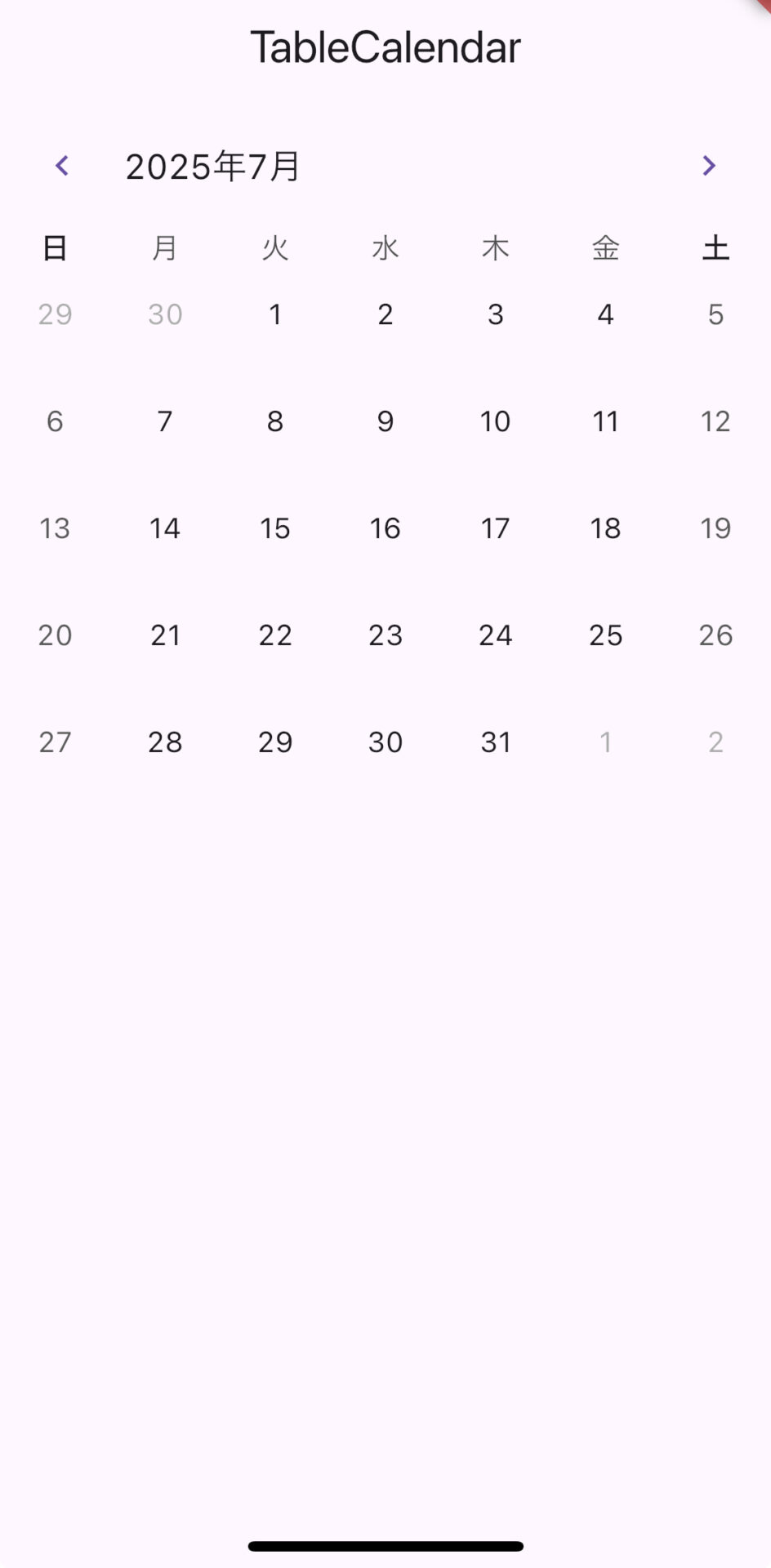The image size is (771, 1568).
Task: Go to the next month
Action: coord(709,166)
